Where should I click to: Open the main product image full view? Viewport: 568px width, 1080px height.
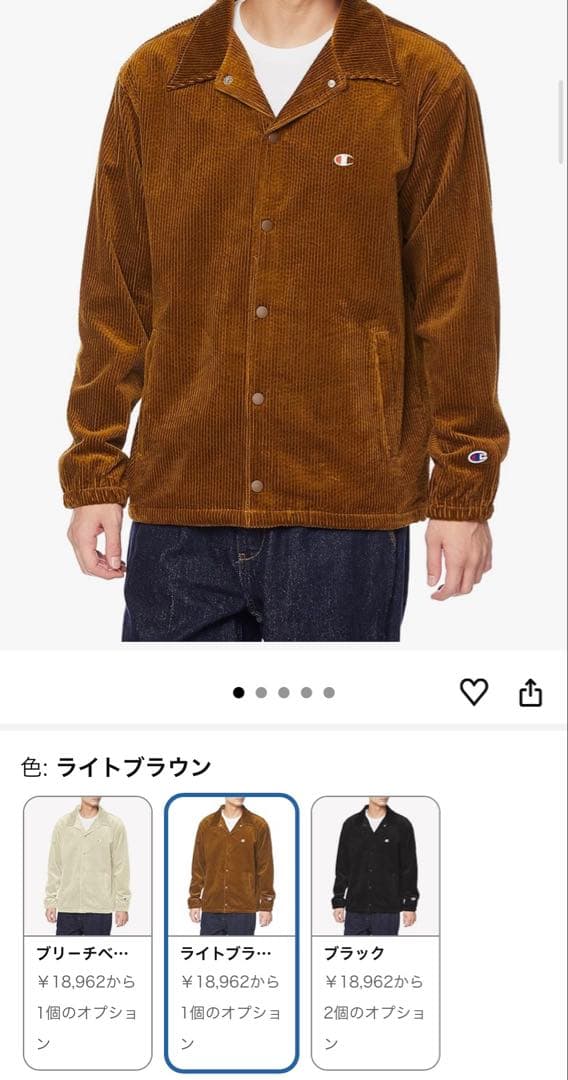(284, 320)
